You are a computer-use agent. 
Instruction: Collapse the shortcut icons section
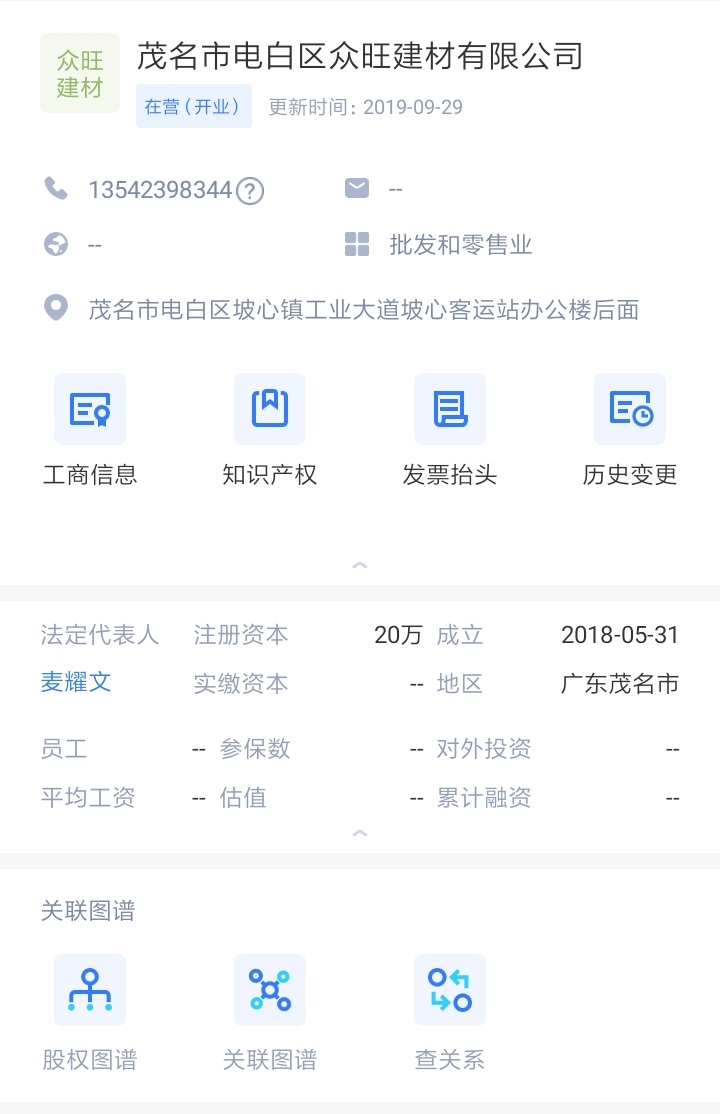(360, 566)
